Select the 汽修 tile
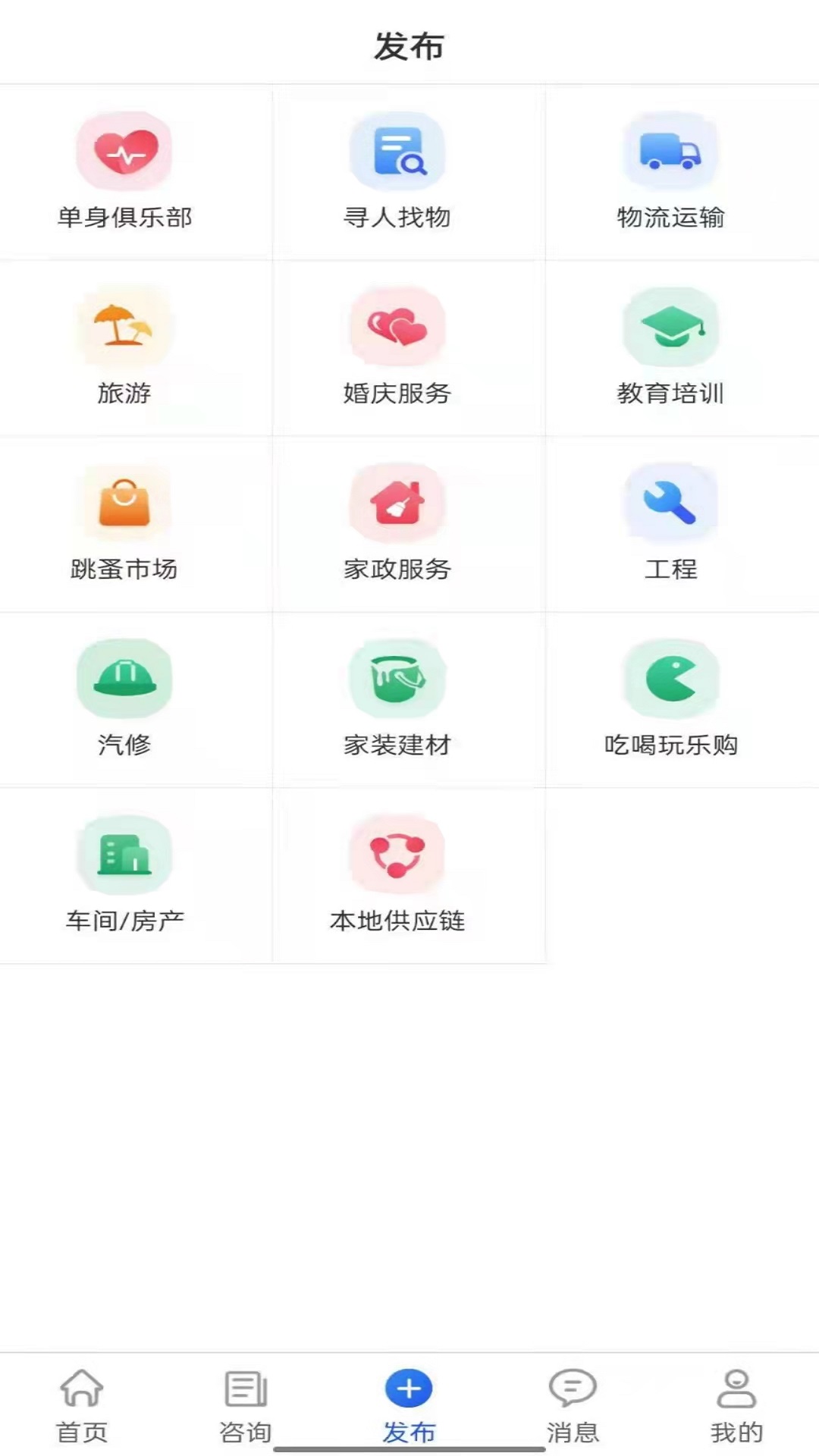This screenshot has width=819, height=1456. [124, 700]
